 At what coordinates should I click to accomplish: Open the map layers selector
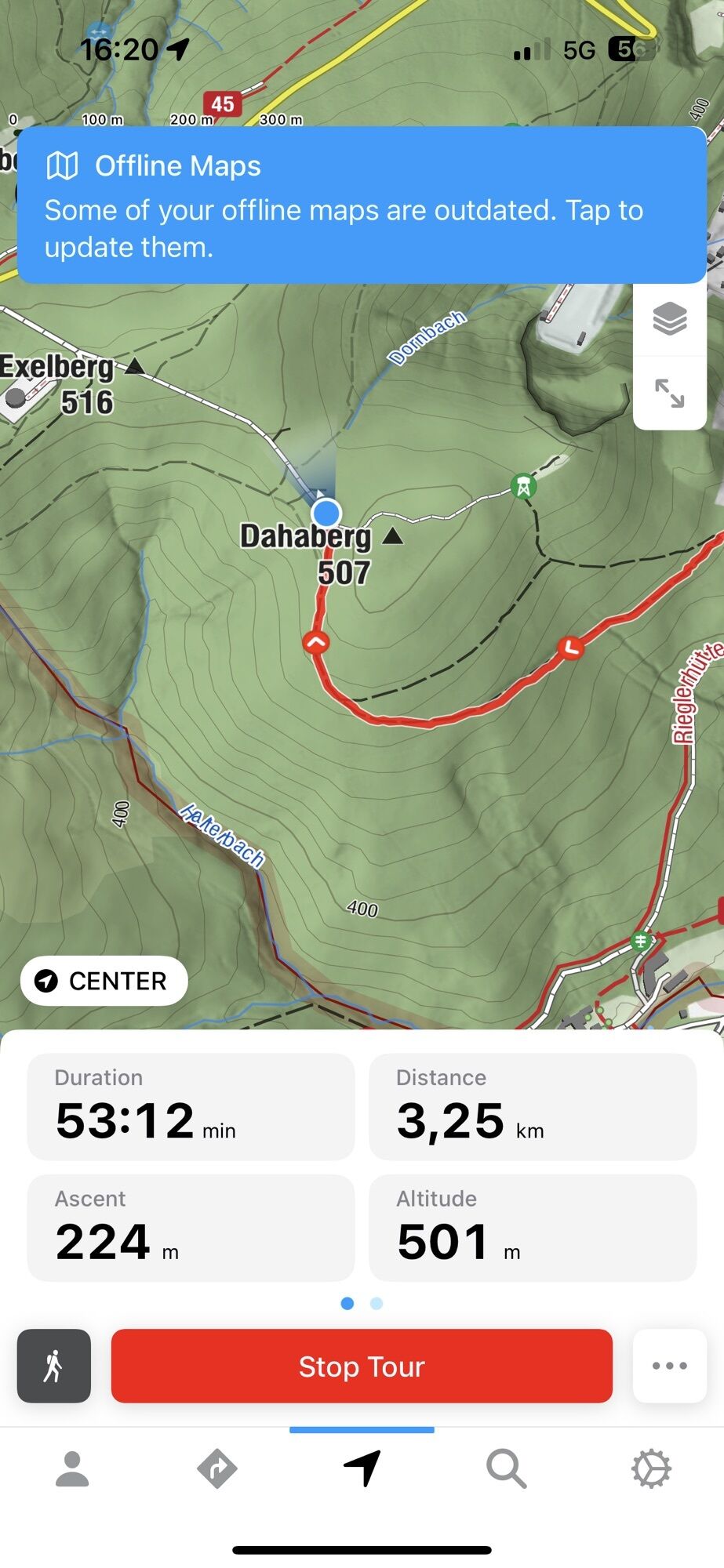pos(669,319)
